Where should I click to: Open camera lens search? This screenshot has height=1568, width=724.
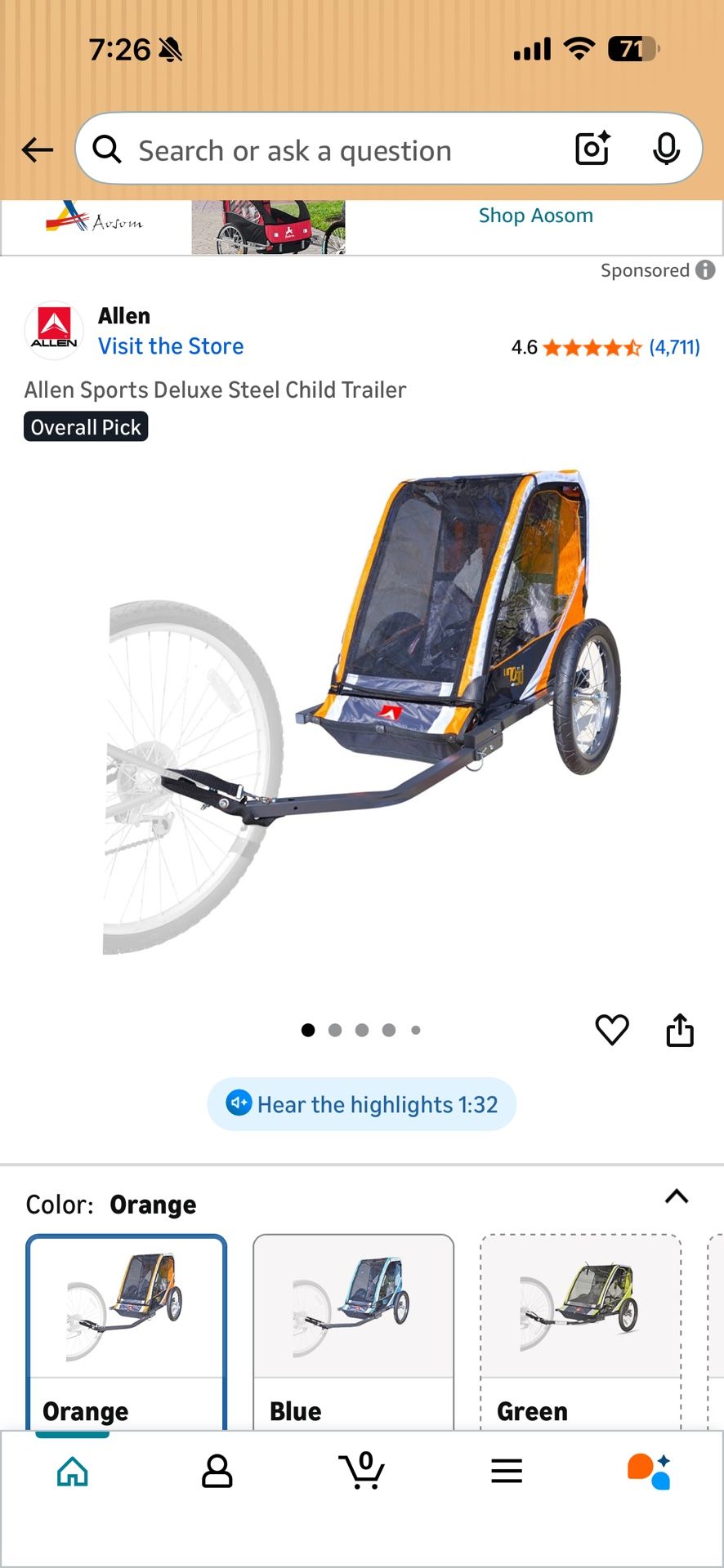click(x=593, y=149)
